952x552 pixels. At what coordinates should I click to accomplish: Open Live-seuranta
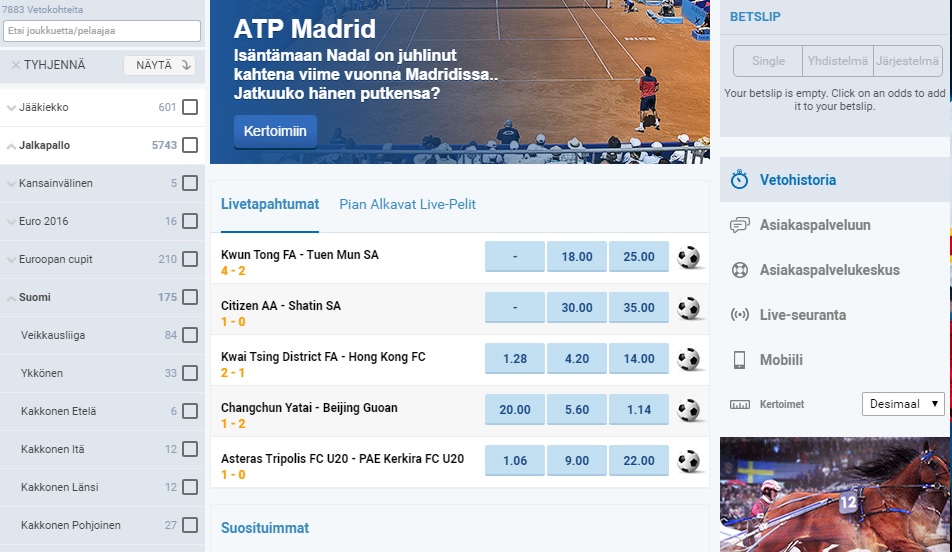point(802,315)
